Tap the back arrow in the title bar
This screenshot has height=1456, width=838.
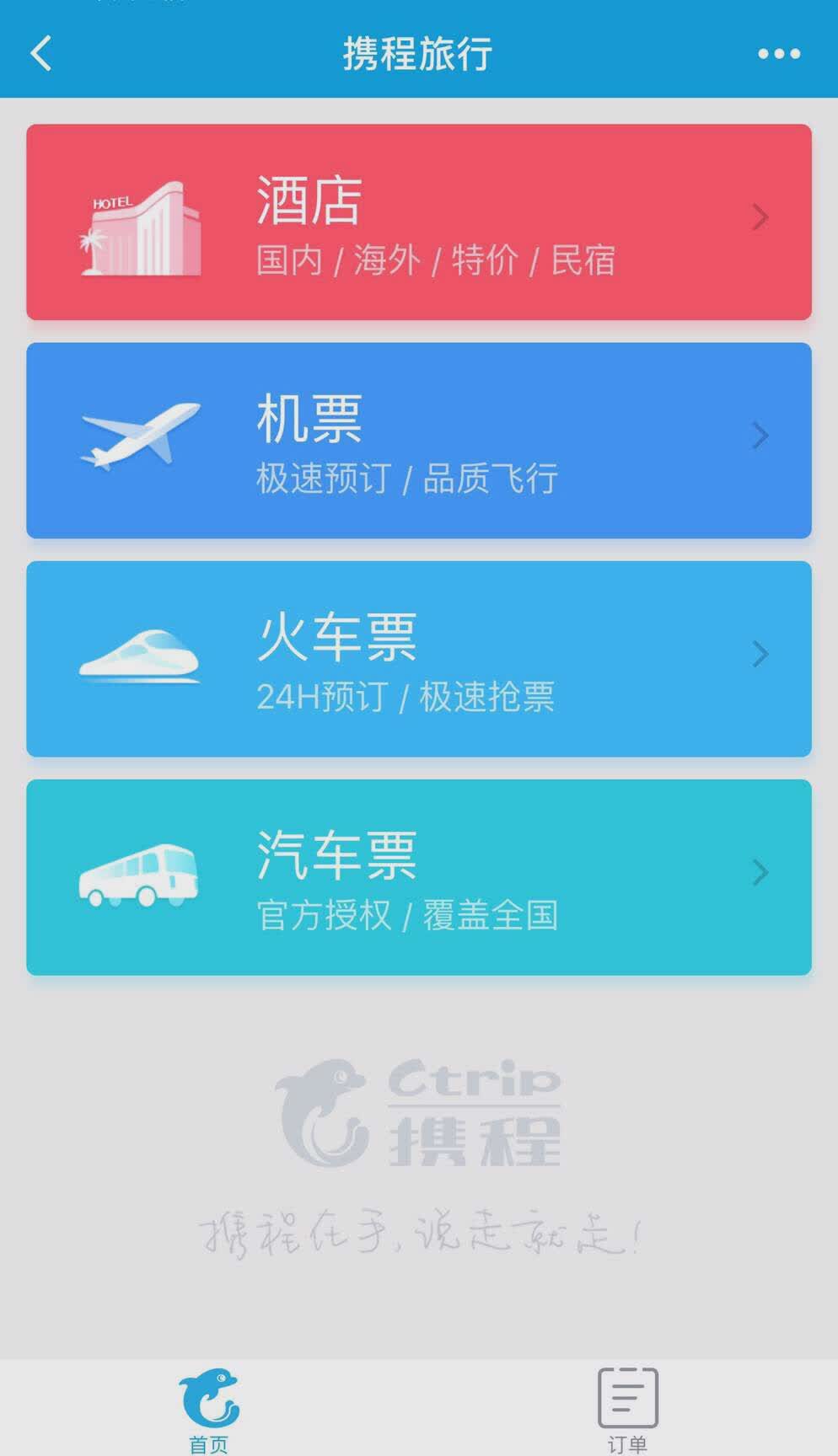click(39, 52)
